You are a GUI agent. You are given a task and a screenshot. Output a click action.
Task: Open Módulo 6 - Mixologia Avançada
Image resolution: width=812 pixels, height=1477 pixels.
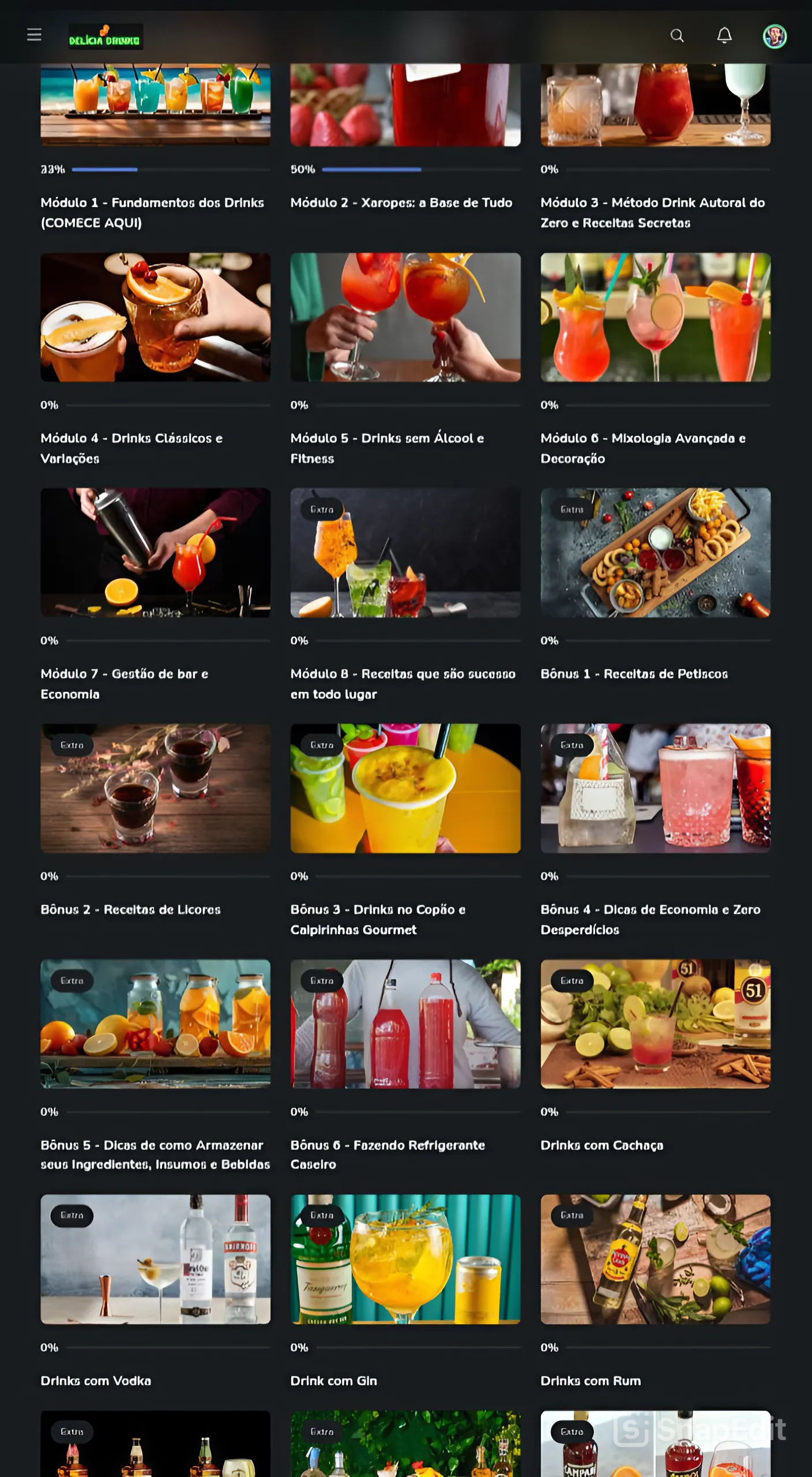[x=655, y=317]
